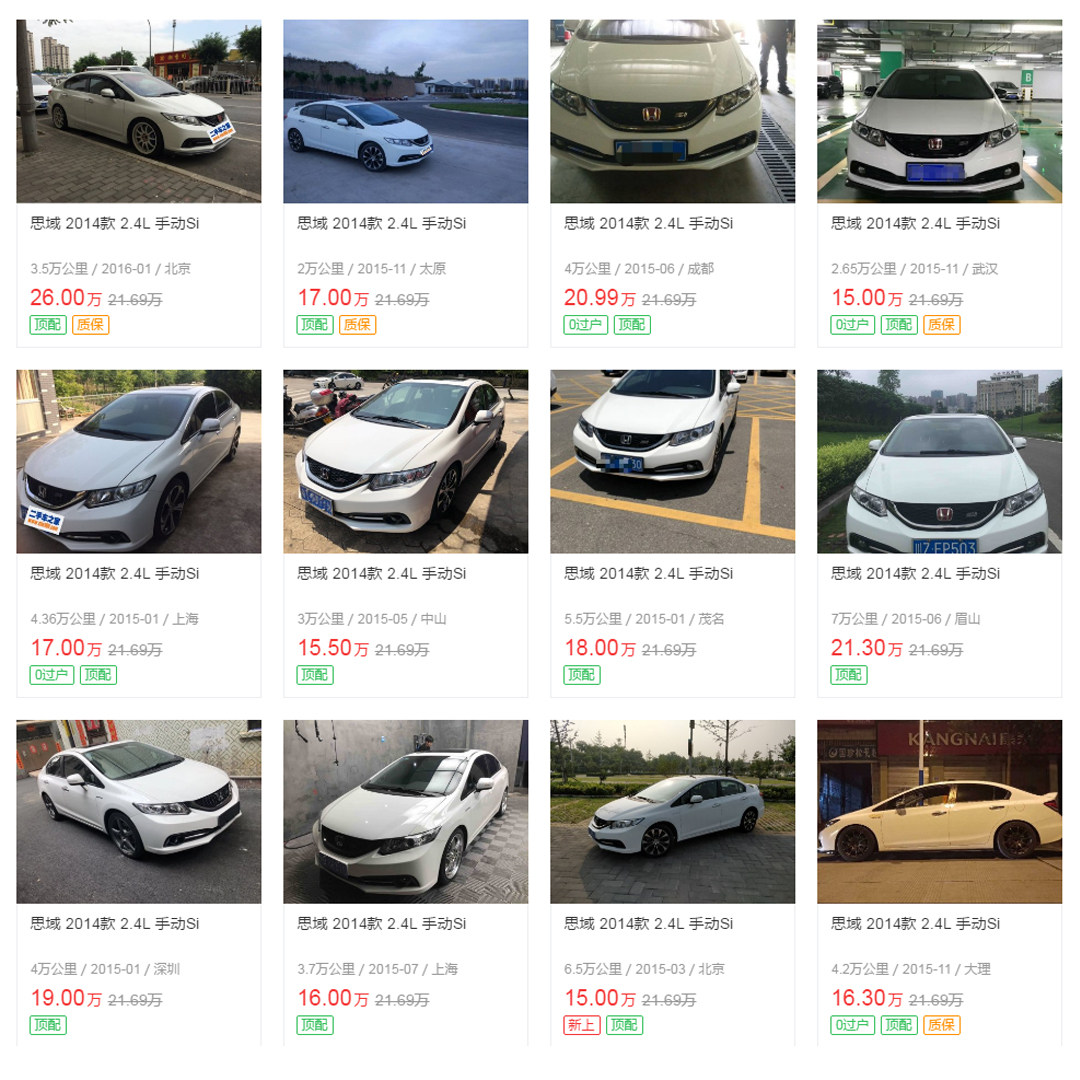Viewport: 1080px width, 1080px height.
Task: View the 17.00万 Taiyuan Civic listing
Action: coord(405,112)
